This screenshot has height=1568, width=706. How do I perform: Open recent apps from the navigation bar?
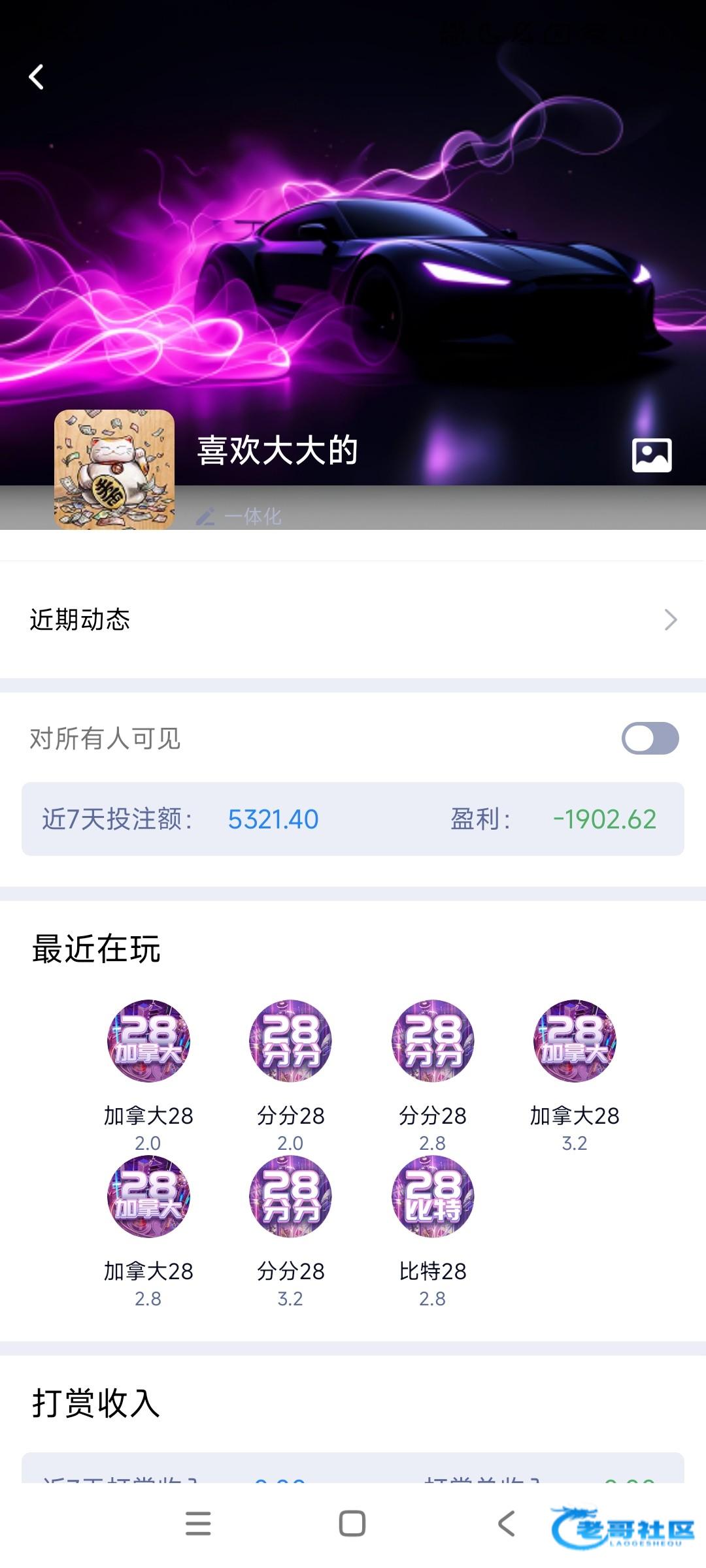tap(198, 1524)
